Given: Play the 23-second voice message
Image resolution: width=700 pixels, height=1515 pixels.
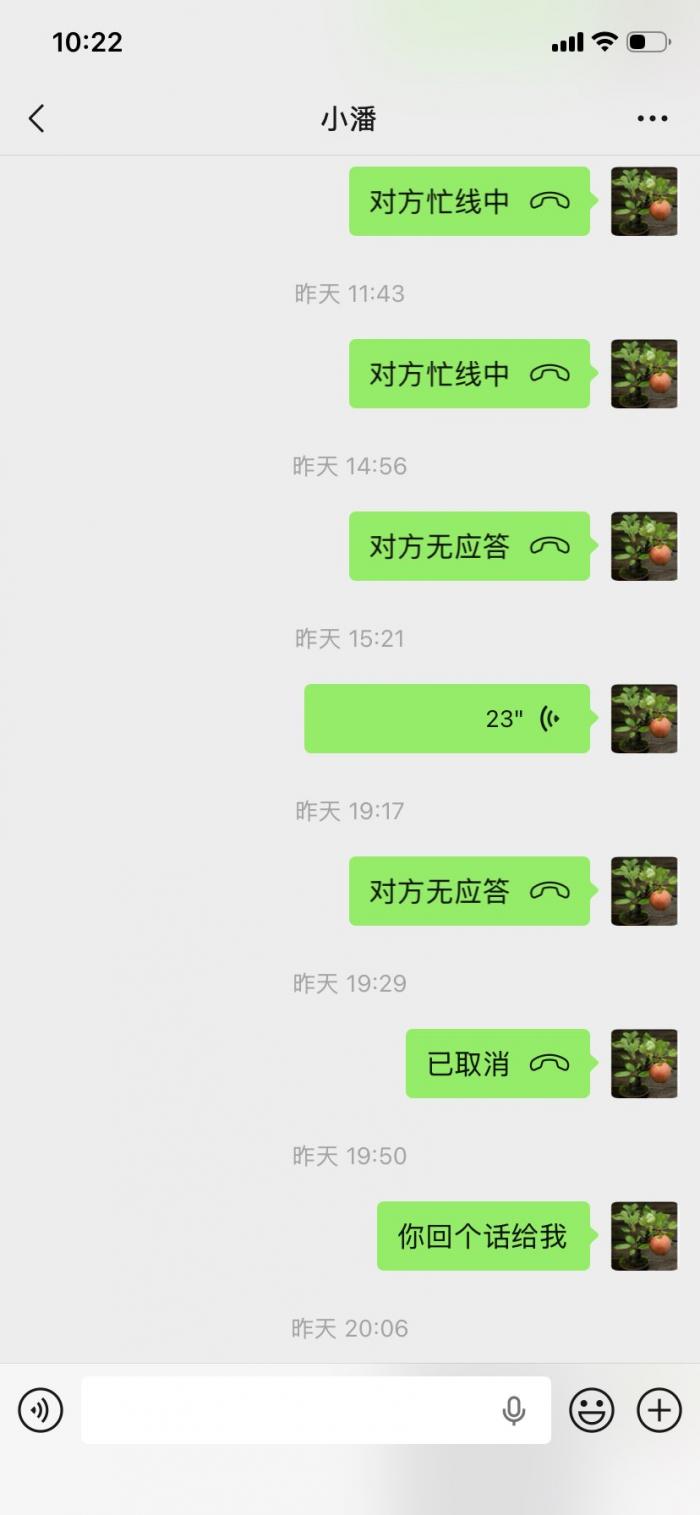Looking at the screenshot, I should coord(447,719).
